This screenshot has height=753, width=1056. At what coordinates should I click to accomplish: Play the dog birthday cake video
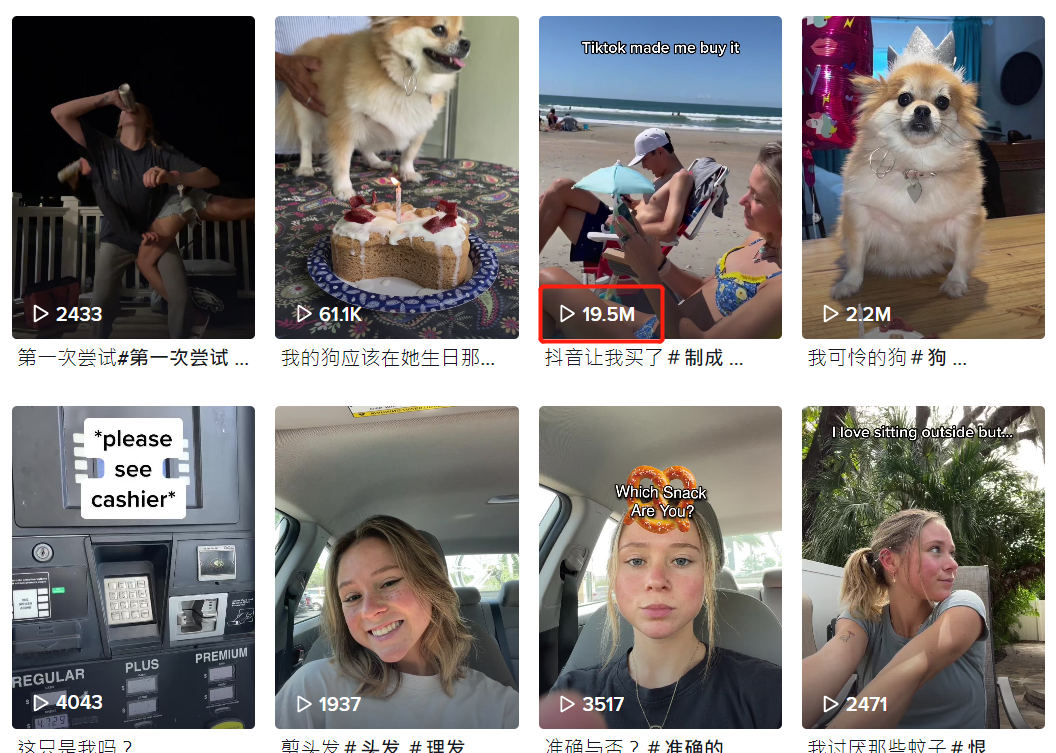pyautogui.click(x=396, y=177)
